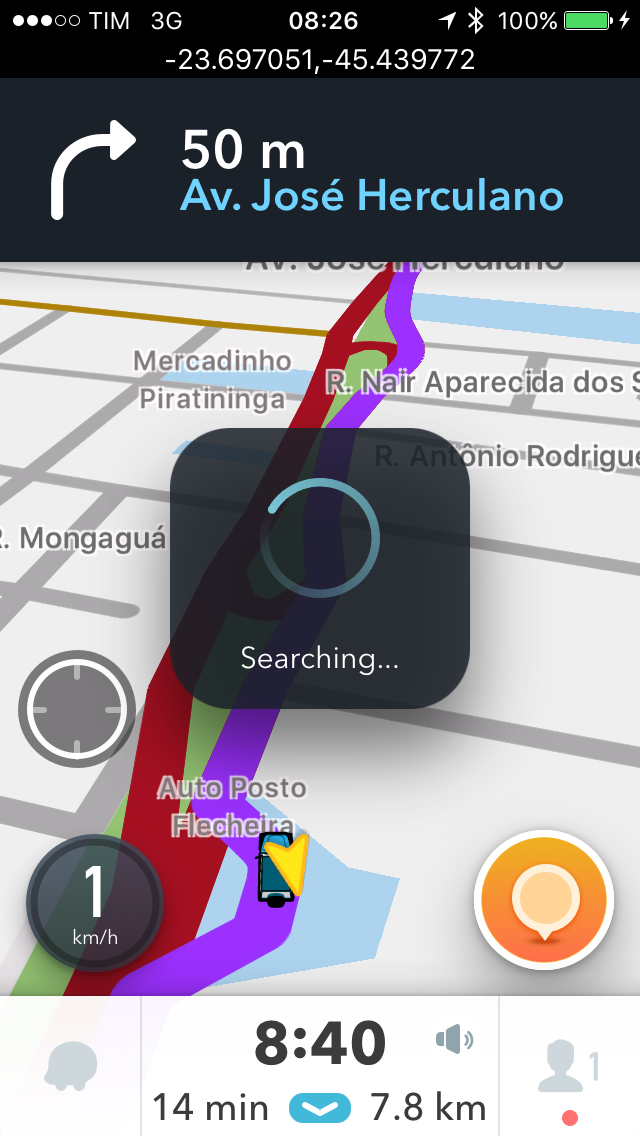Tap the recenter map compass button
The height and width of the screenshot is (1136, 640).
click(77, 709)
